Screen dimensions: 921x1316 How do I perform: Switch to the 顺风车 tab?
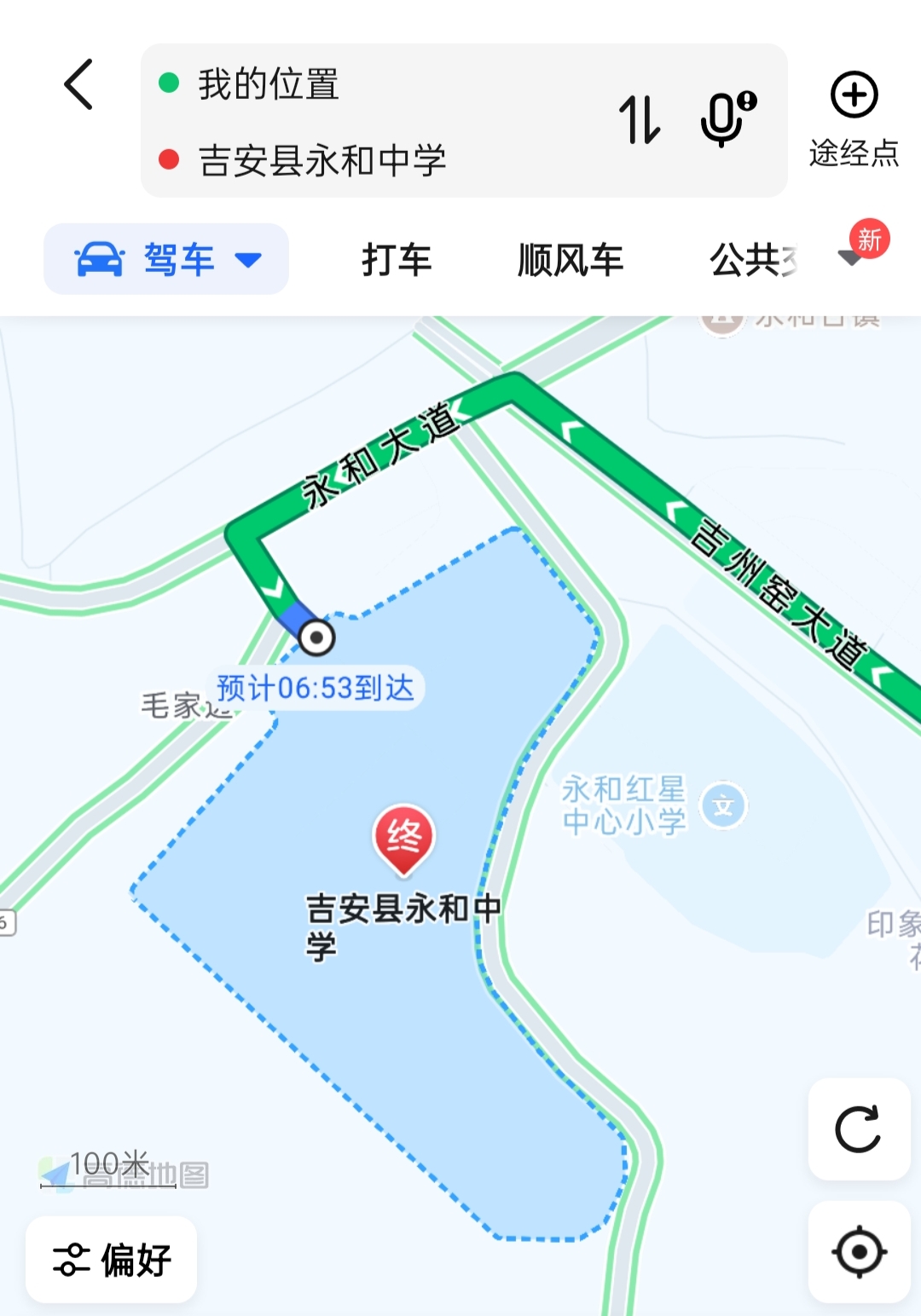tap(571, 259)
